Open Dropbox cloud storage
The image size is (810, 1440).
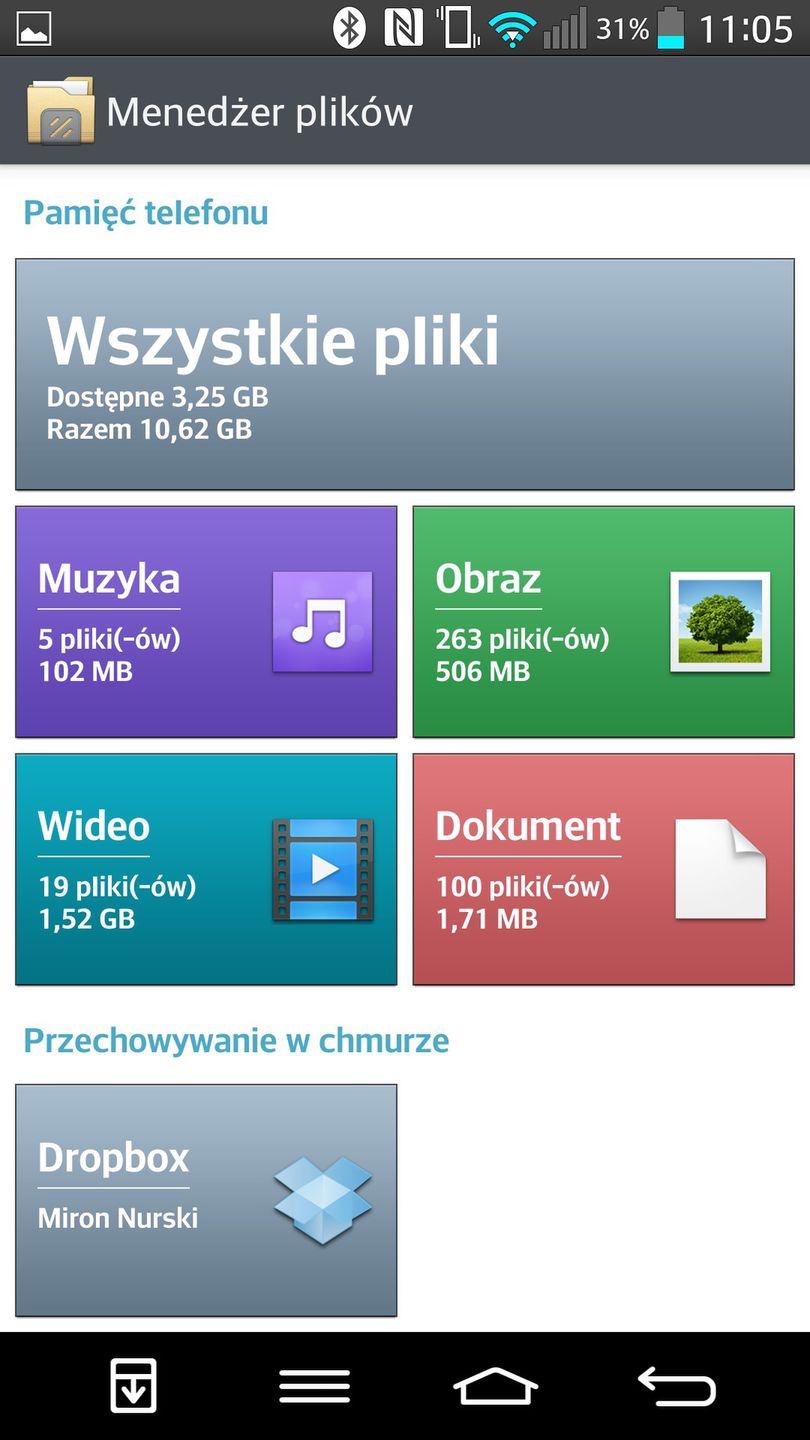(206, 1200)
